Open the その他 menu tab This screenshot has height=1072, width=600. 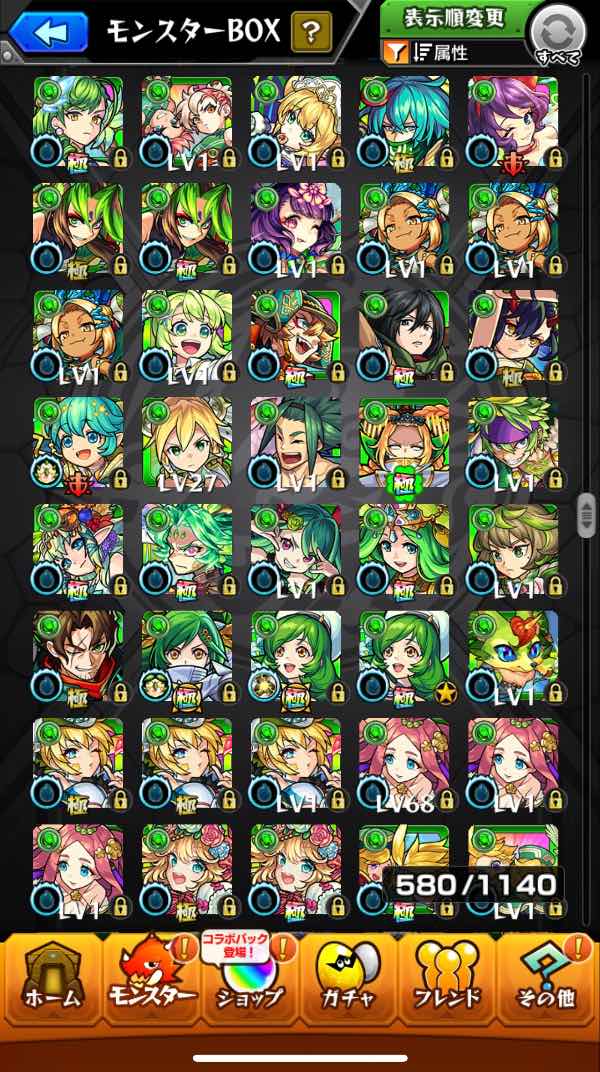pos(547,983)
